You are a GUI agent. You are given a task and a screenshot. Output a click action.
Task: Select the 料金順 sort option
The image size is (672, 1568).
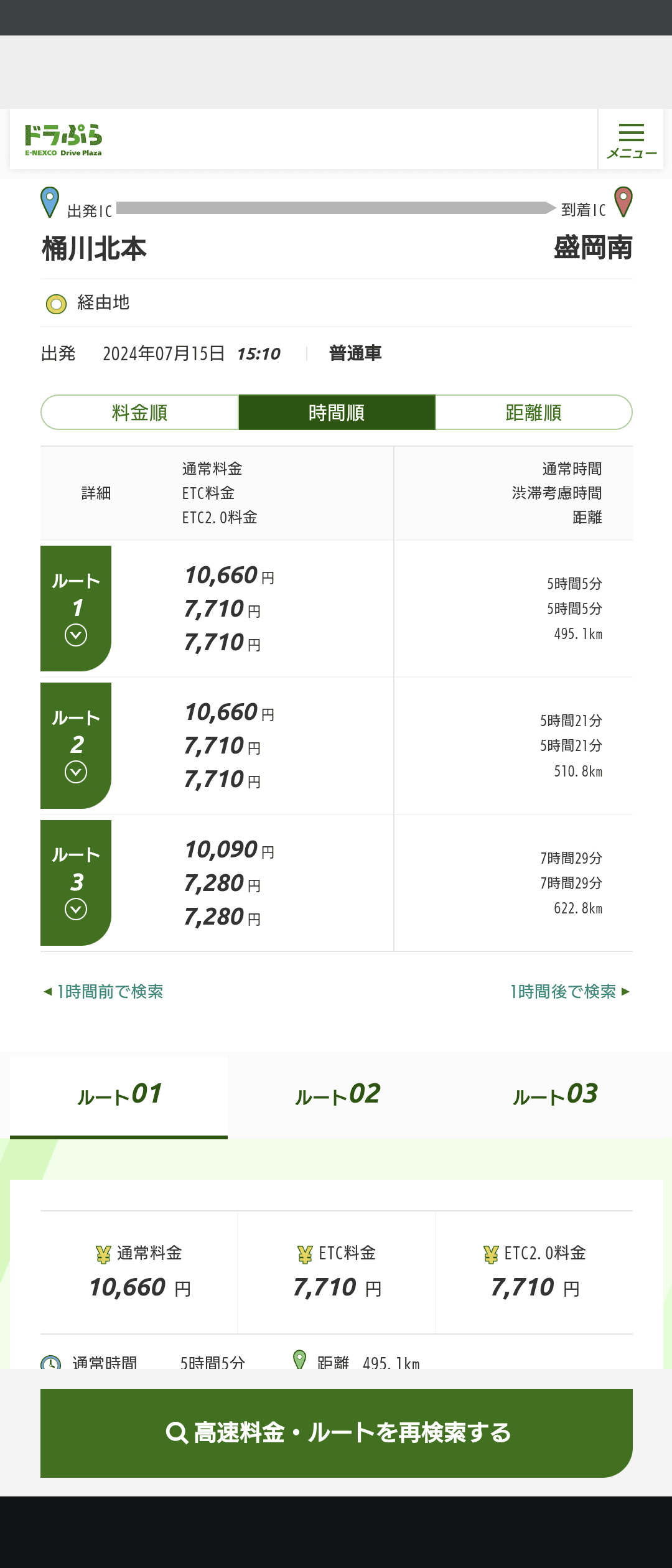139,412
